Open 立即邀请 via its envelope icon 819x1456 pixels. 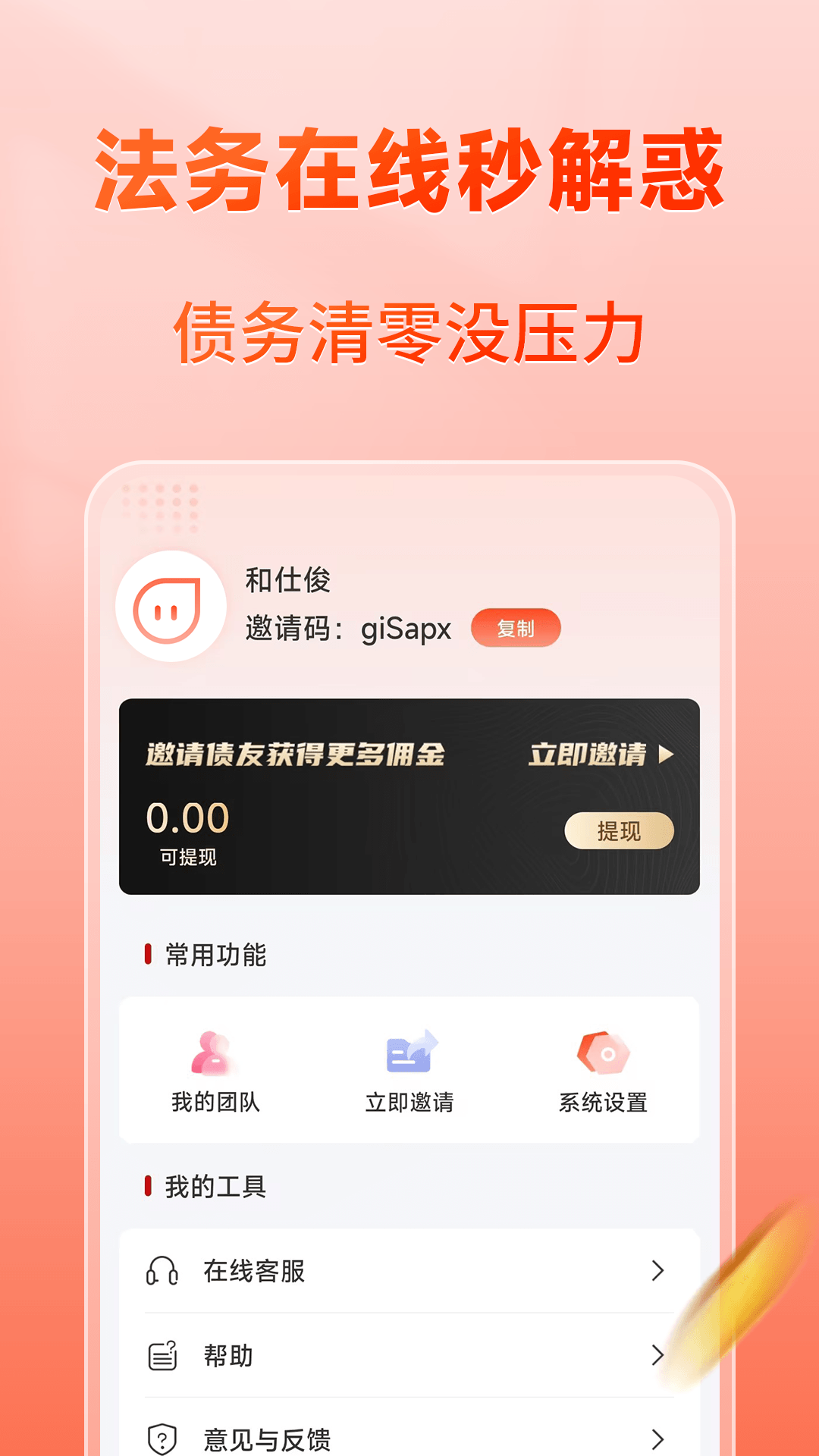pyautogui.click(x=409, y=1053)
